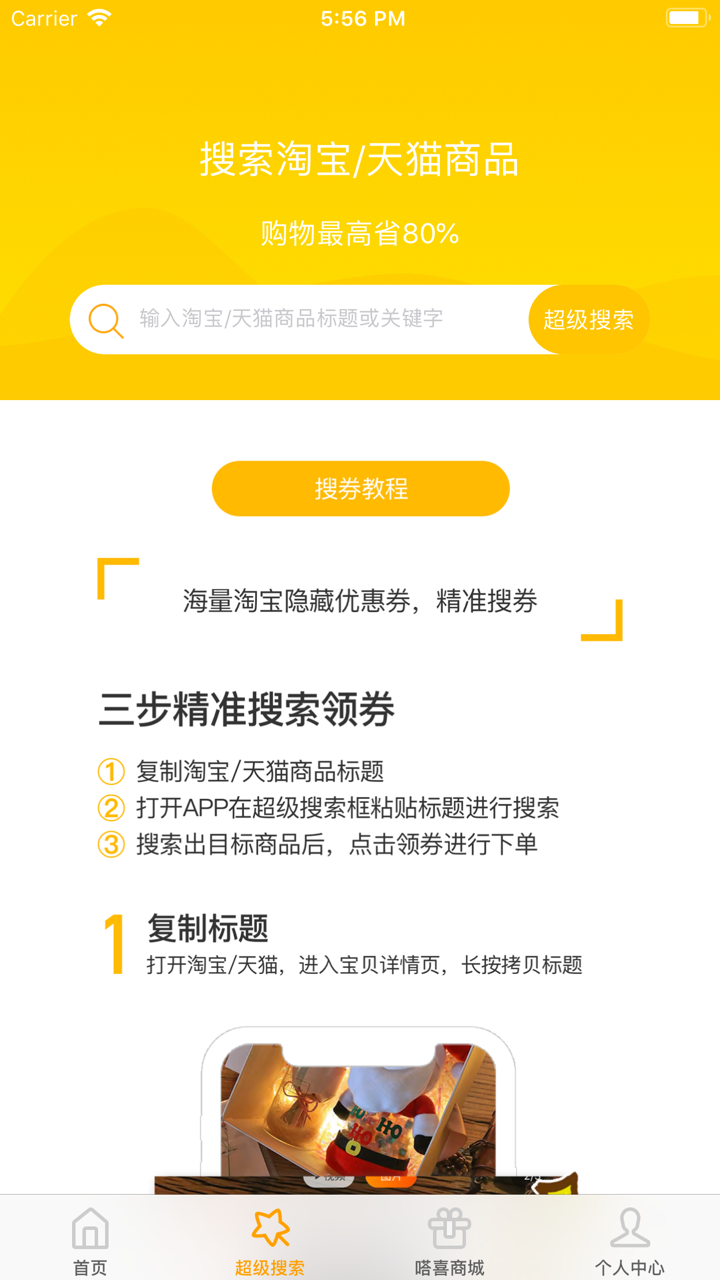
Task: Select the 首页 home icon in tab bar
Action: [x=90, y=1228]
